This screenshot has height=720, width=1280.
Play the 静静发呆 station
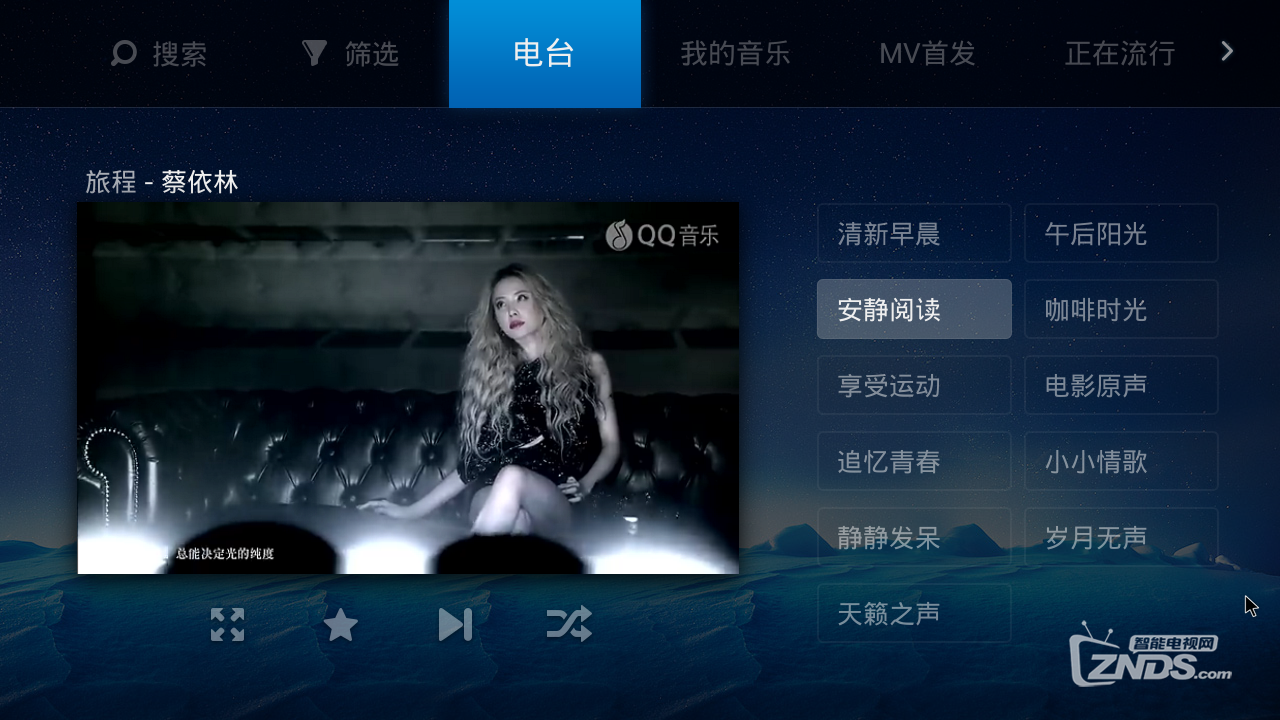click(914, 538)
